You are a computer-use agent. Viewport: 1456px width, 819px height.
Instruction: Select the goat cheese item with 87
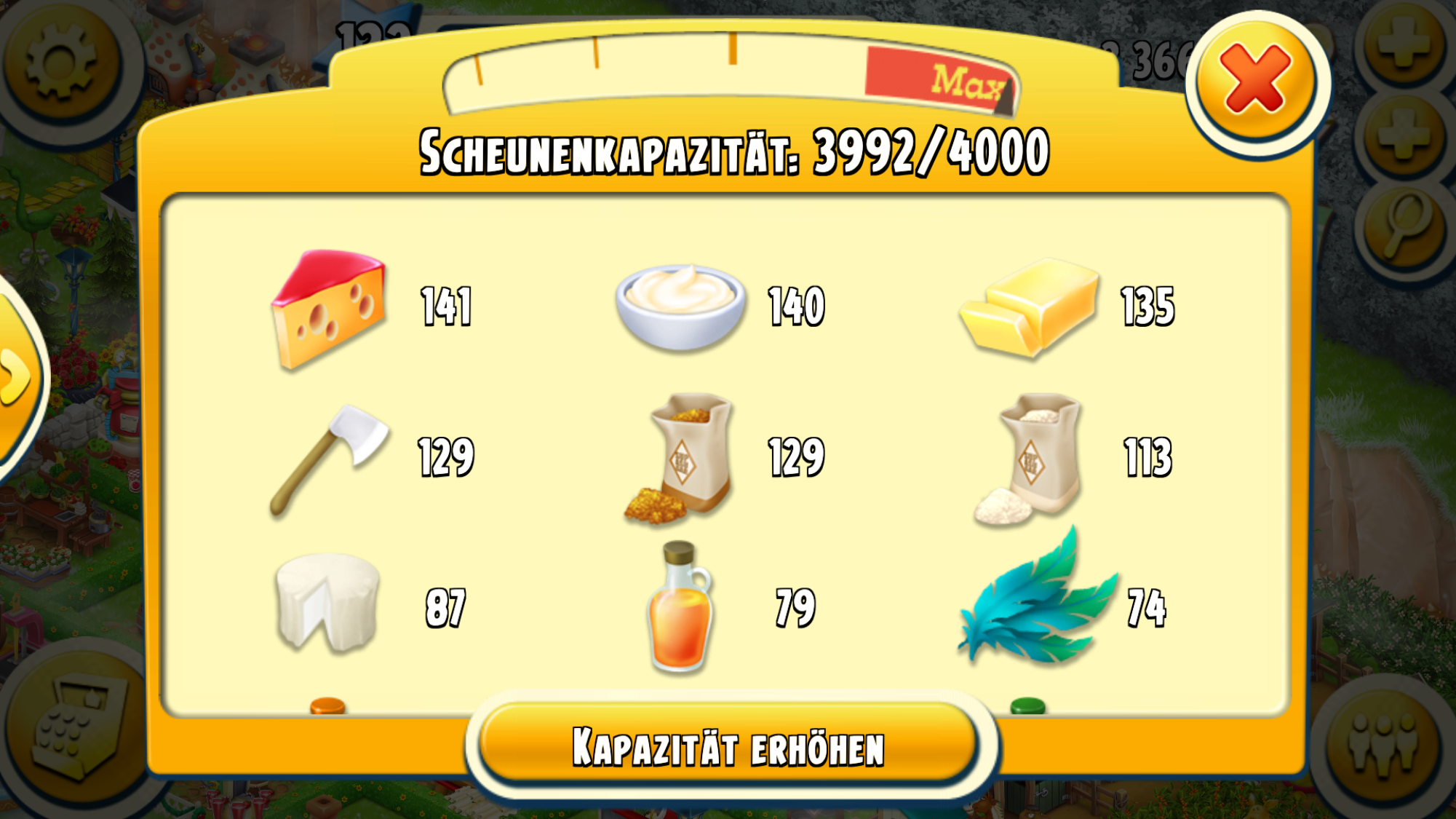click(327, 603)
